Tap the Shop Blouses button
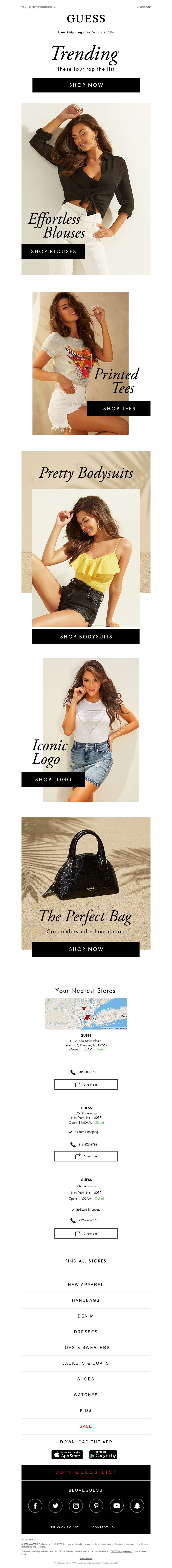 point(54,251)
